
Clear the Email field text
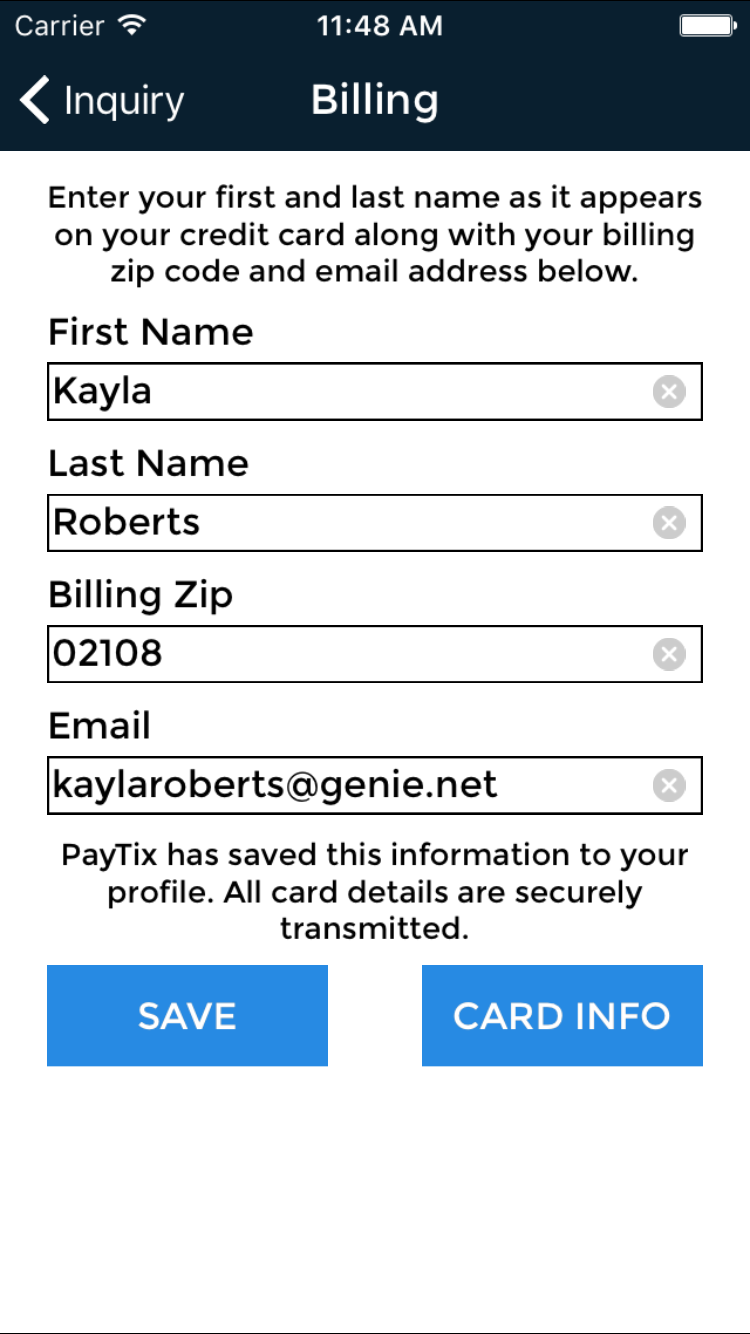pyautogui.click(x=669, y=785)
